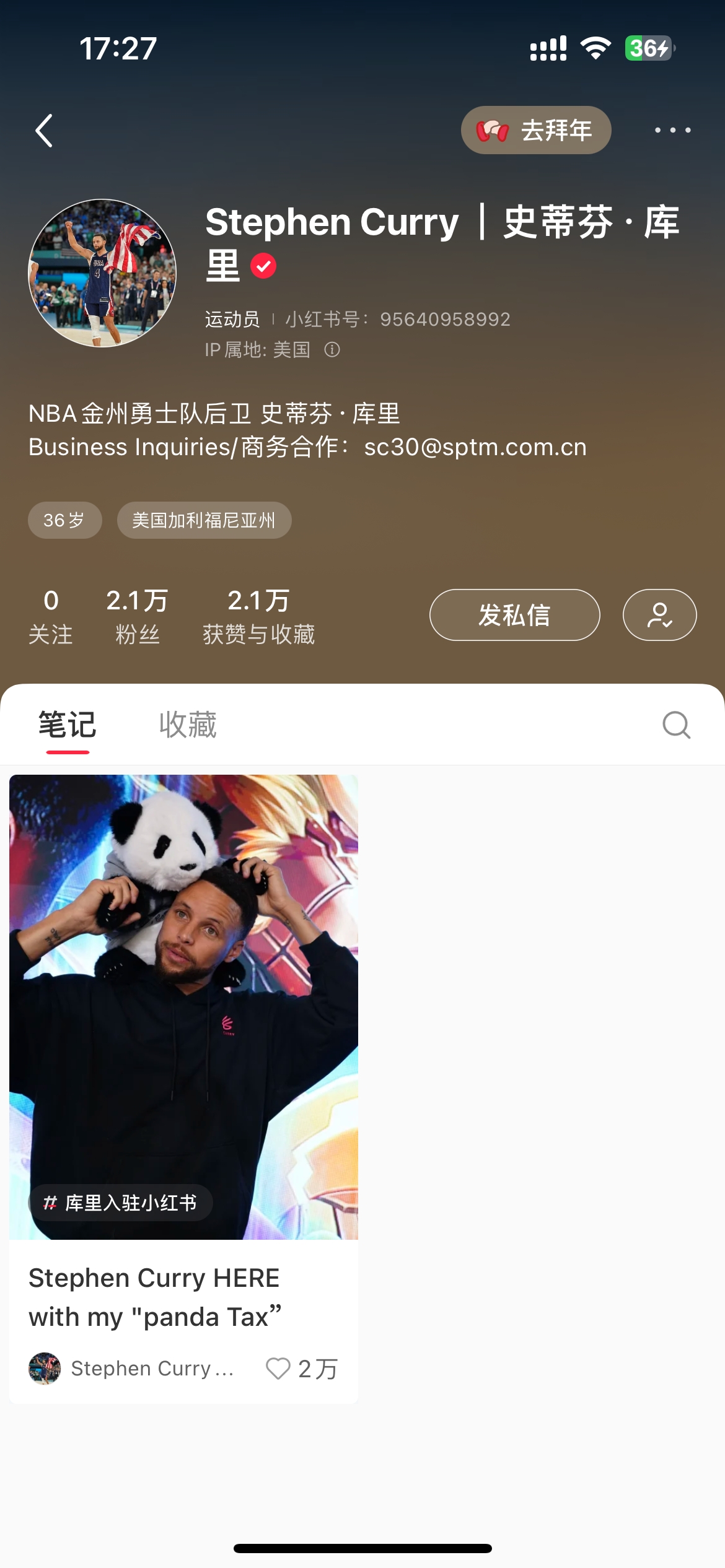Tap the info icon beside IP属地 美国
The height and width of the screenshot is (1568, 725).
(x=333, y=351)
